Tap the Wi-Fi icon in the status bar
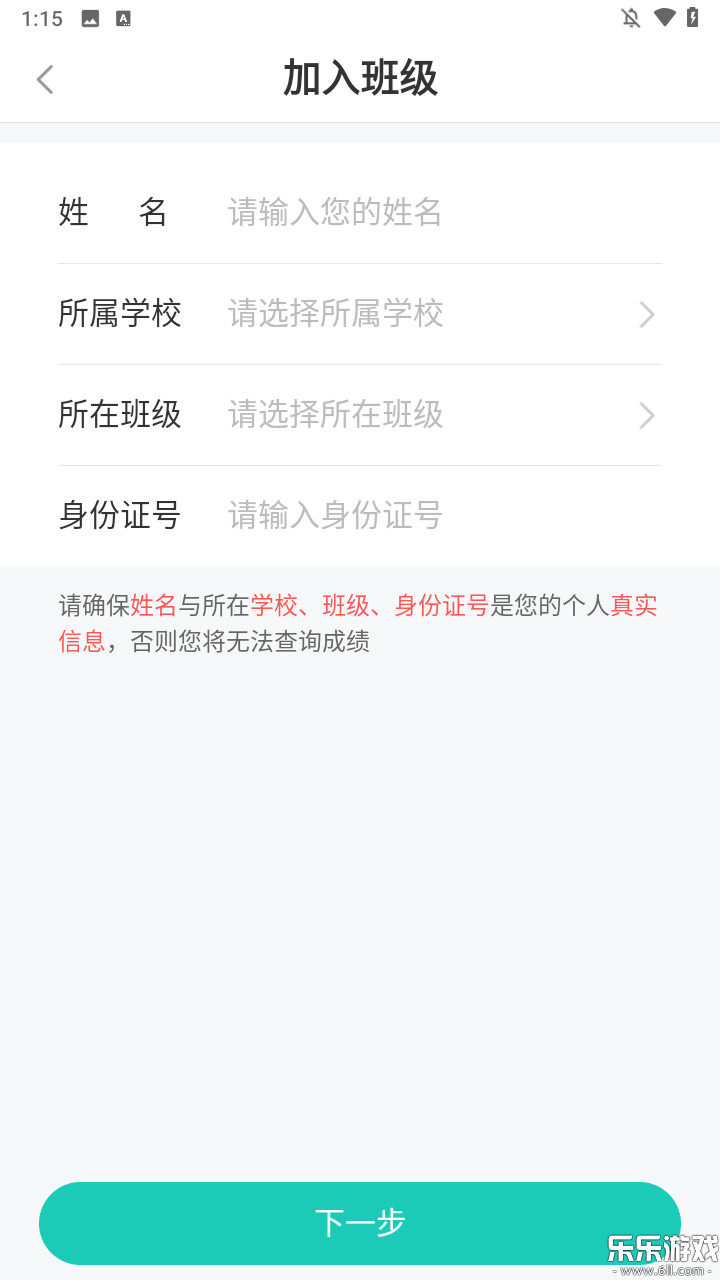The image size is (720, 1280). 666,17
